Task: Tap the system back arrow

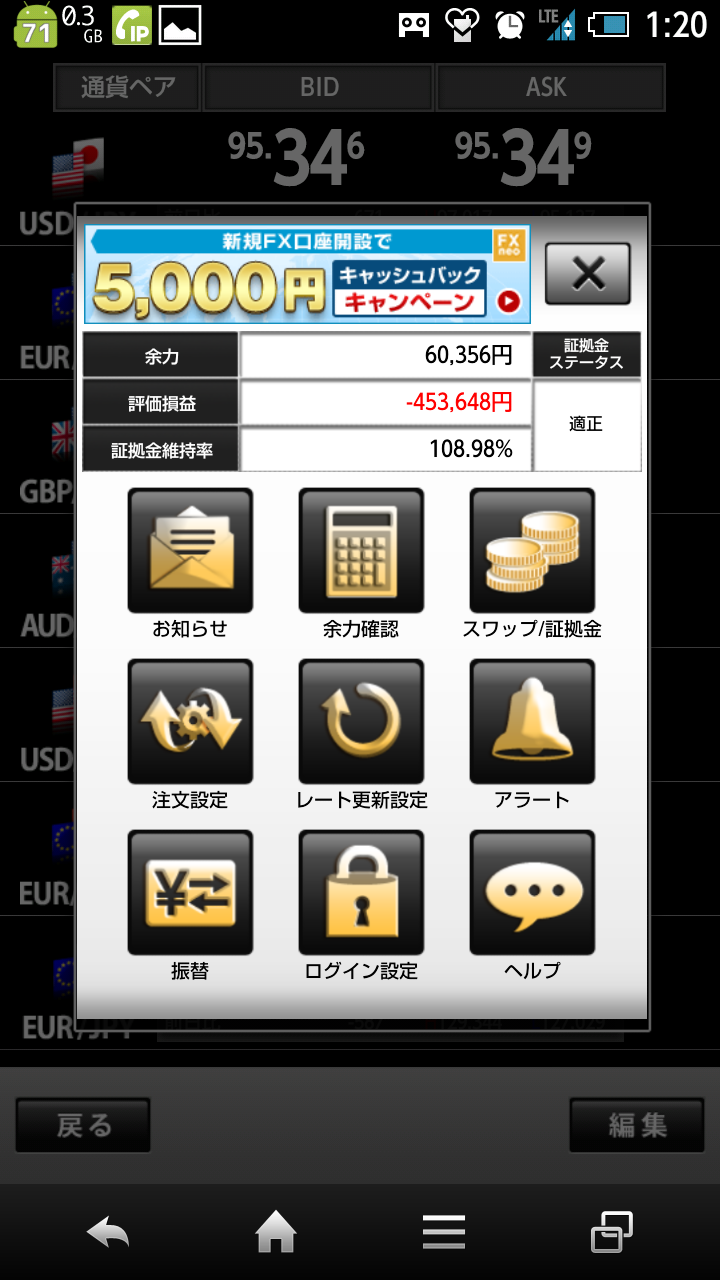Action: click(108, 1233)
